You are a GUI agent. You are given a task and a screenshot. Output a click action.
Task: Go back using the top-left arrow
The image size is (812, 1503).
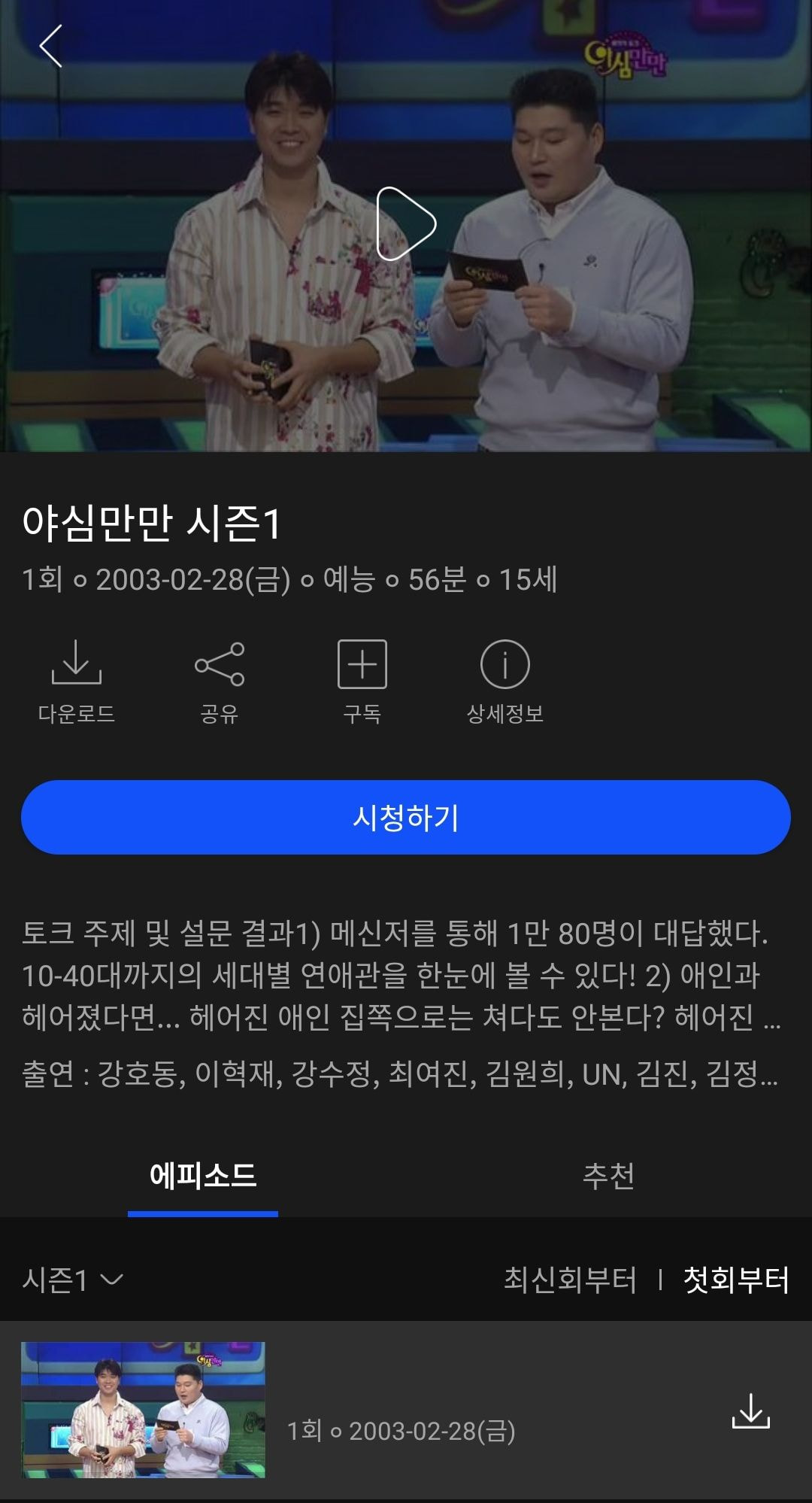click(51, 46)
